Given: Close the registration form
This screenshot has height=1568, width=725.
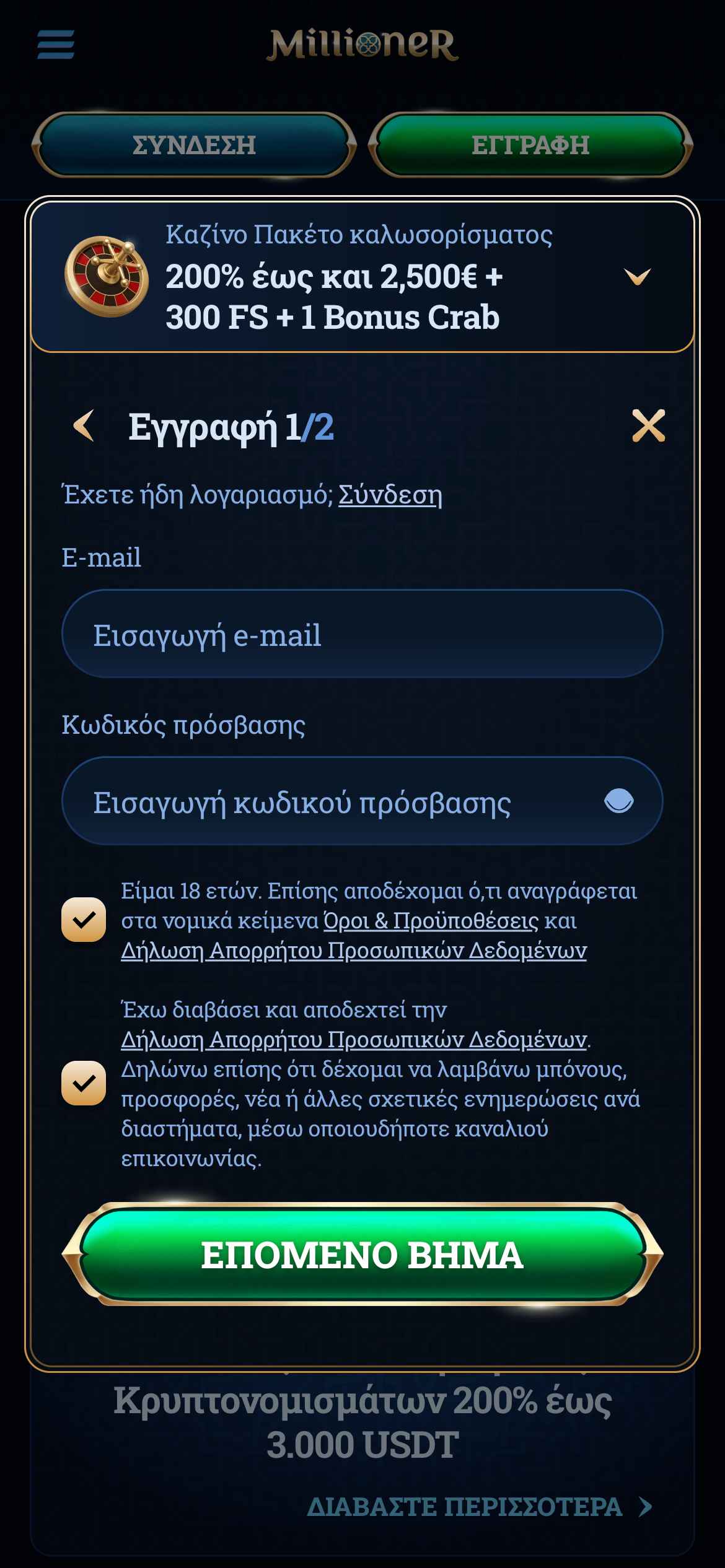Looking at the screenshot, I should 648,426.
